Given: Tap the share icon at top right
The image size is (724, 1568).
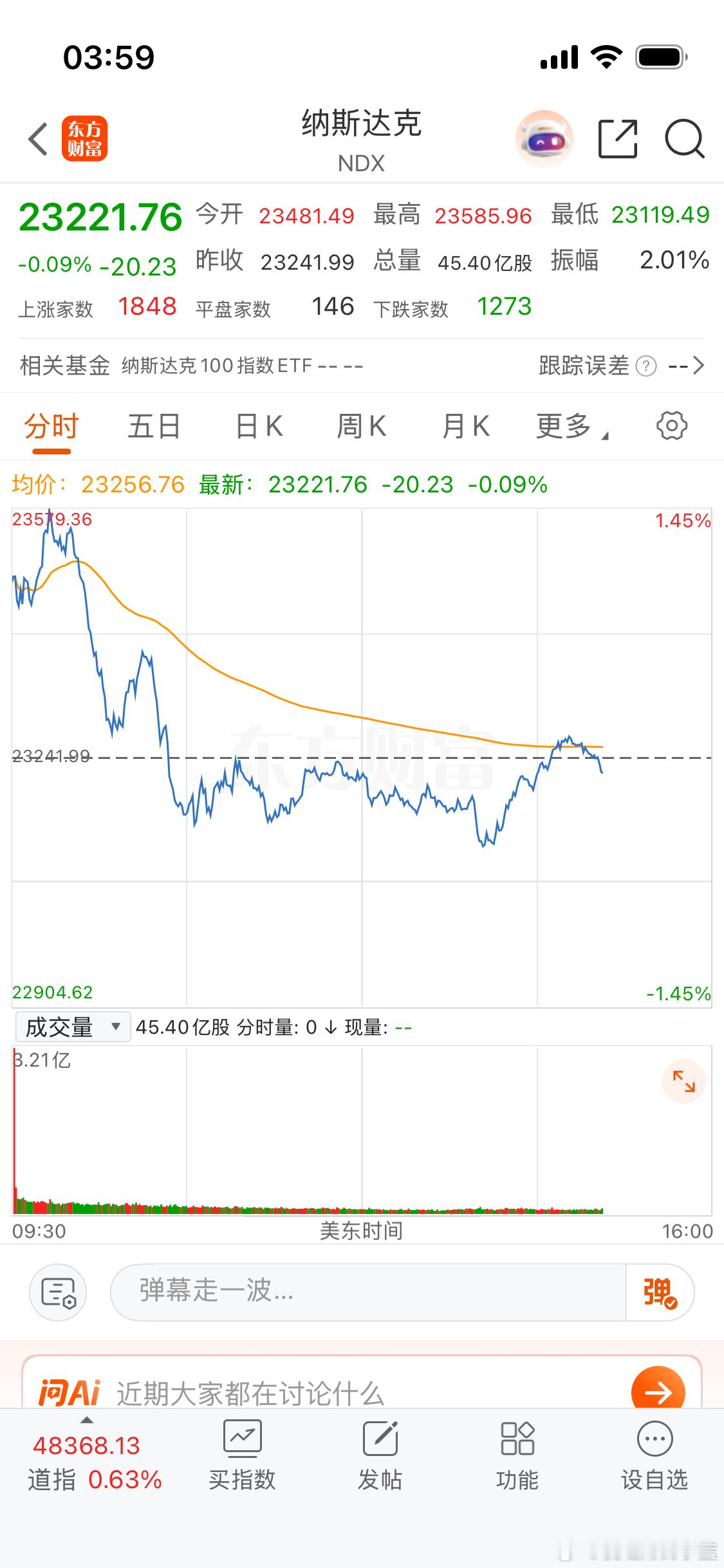Looking at the screenshot, I should tap(618, 138).
